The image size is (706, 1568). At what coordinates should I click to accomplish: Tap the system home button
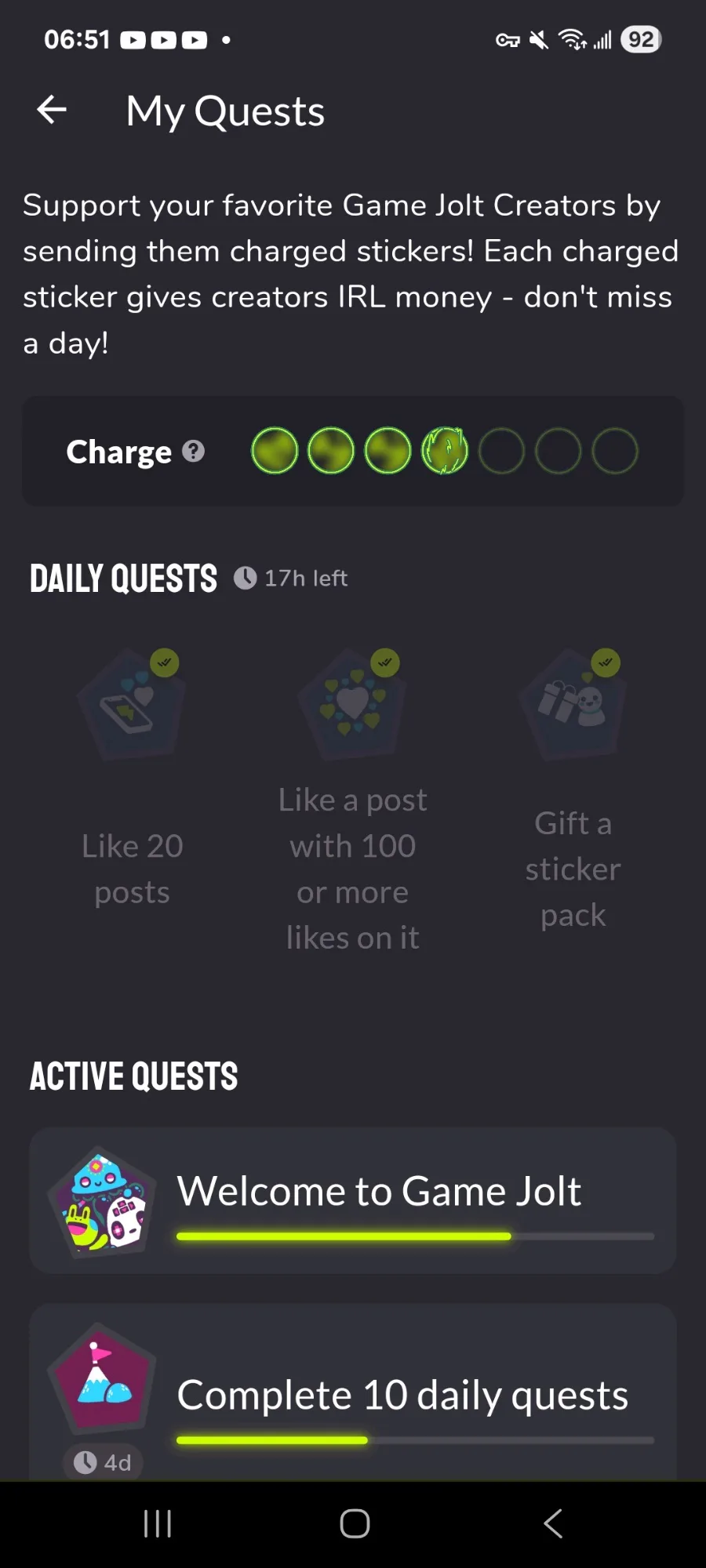(x=355, y=1523)
